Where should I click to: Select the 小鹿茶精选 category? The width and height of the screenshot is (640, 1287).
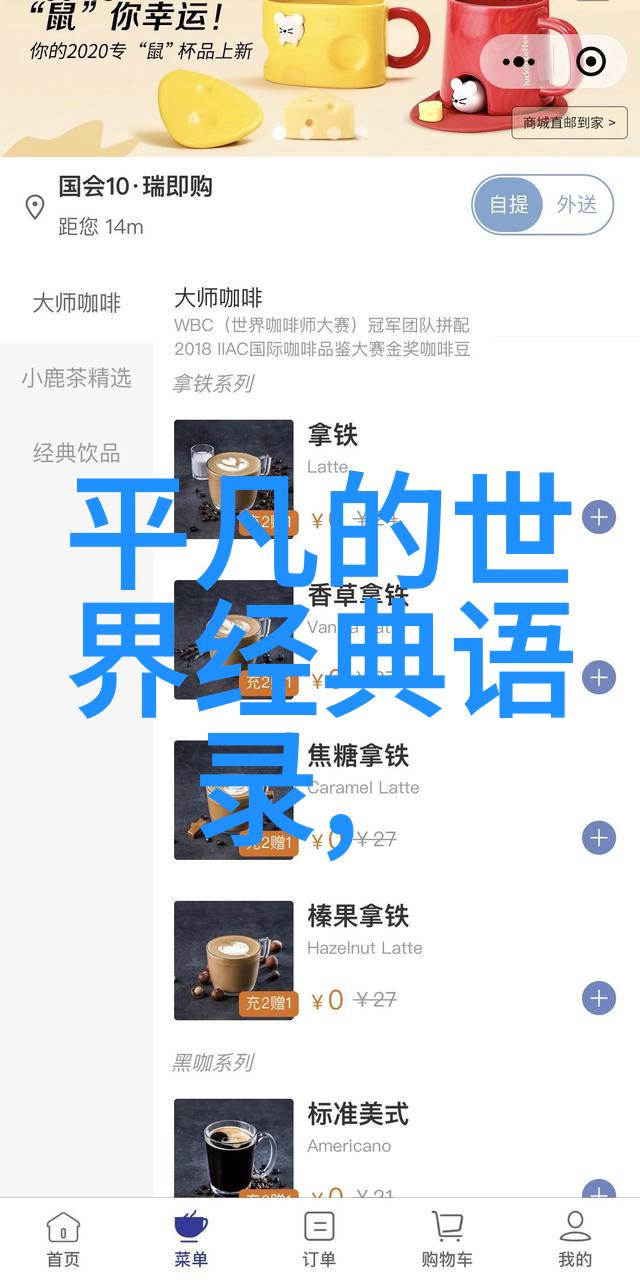tap(76, 378)
